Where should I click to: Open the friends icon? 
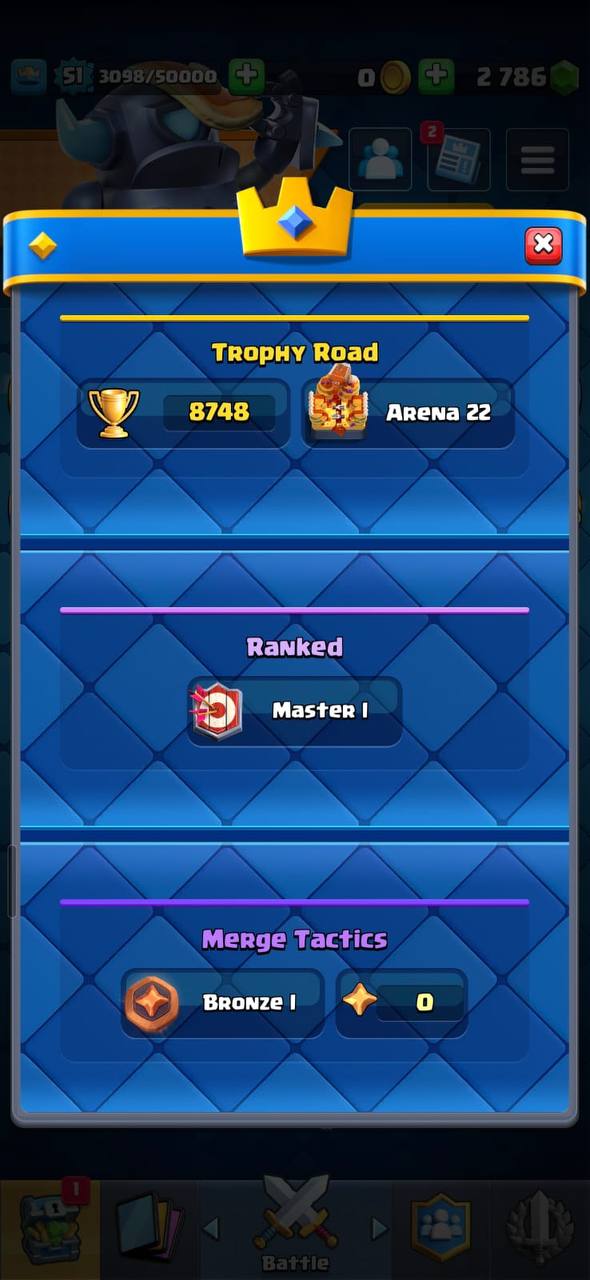380,160
